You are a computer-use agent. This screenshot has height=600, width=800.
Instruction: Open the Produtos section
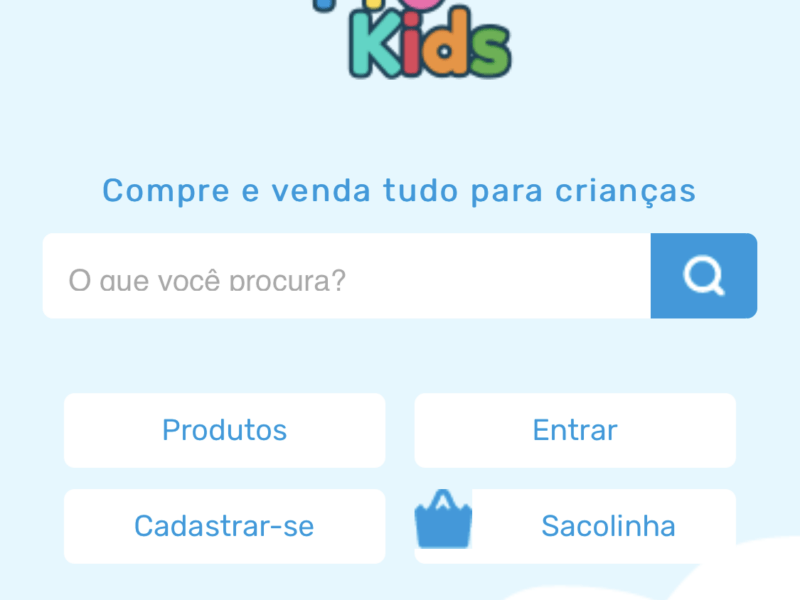[224, 430]
